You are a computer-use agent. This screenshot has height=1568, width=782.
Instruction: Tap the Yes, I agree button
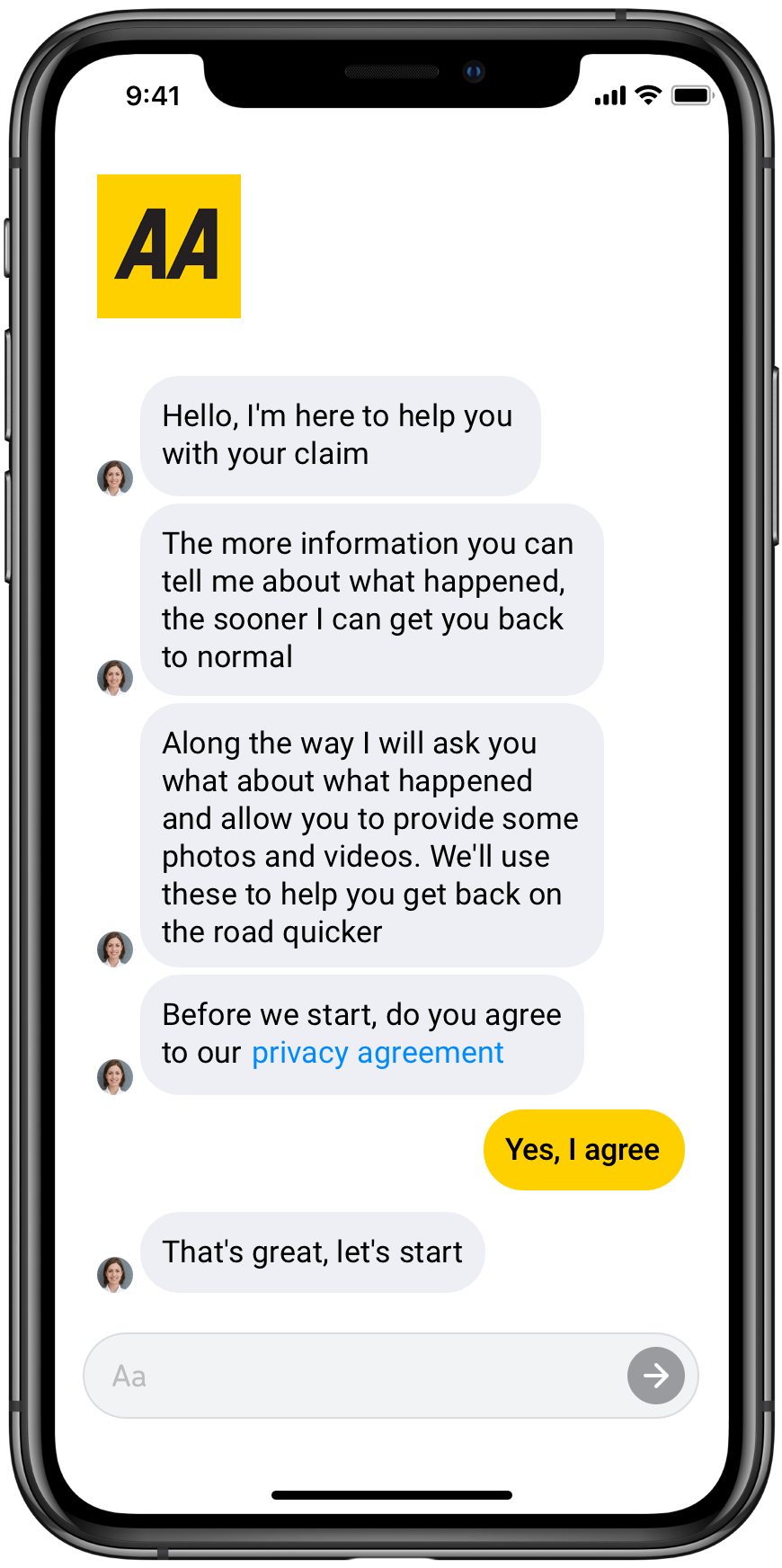[583, 1150]
